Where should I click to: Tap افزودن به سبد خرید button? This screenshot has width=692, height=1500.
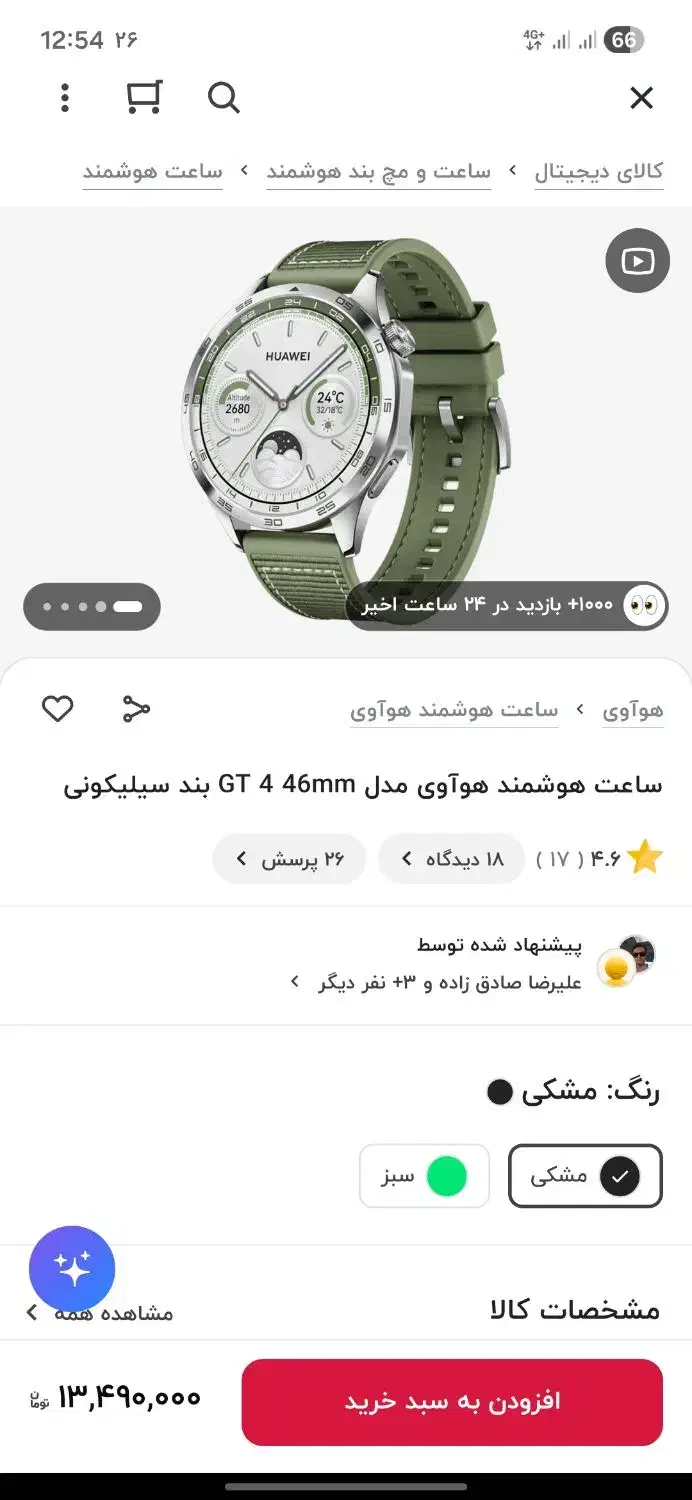click(x=452, y=1401)
